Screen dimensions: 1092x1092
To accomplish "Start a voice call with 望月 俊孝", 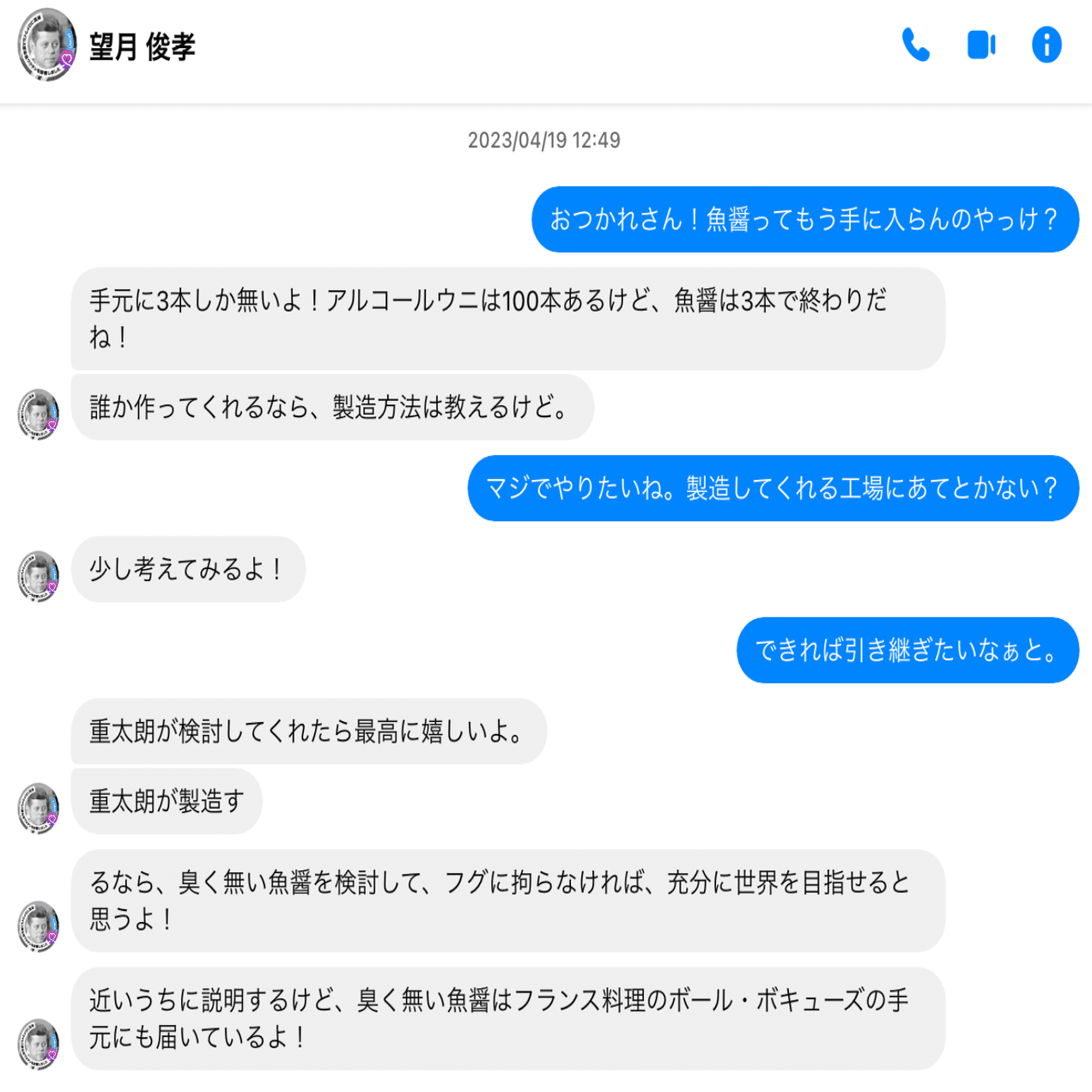I will coord(915,45).
